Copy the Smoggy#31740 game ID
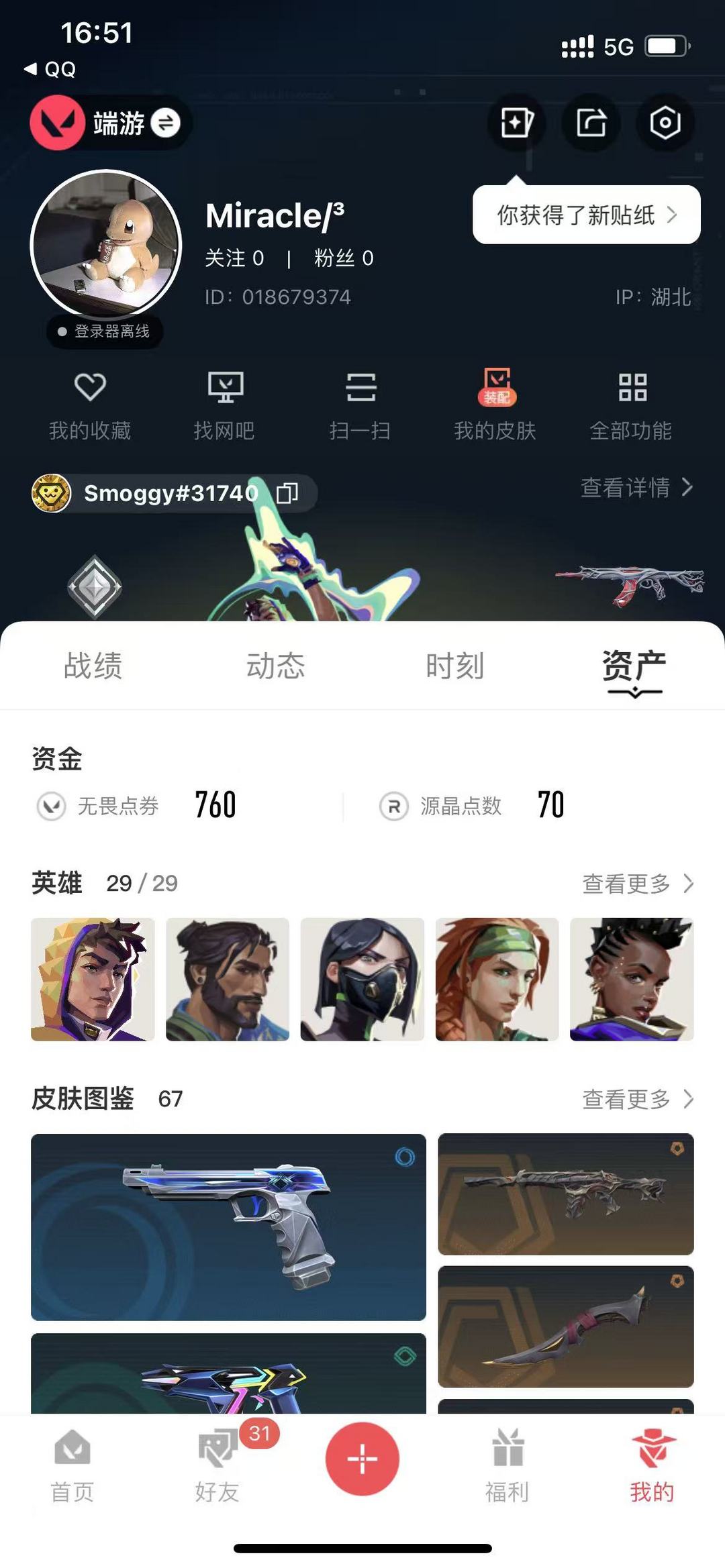Image resolution: width=725 pixels, height=1568 pixels. click(x=287, y=493)
